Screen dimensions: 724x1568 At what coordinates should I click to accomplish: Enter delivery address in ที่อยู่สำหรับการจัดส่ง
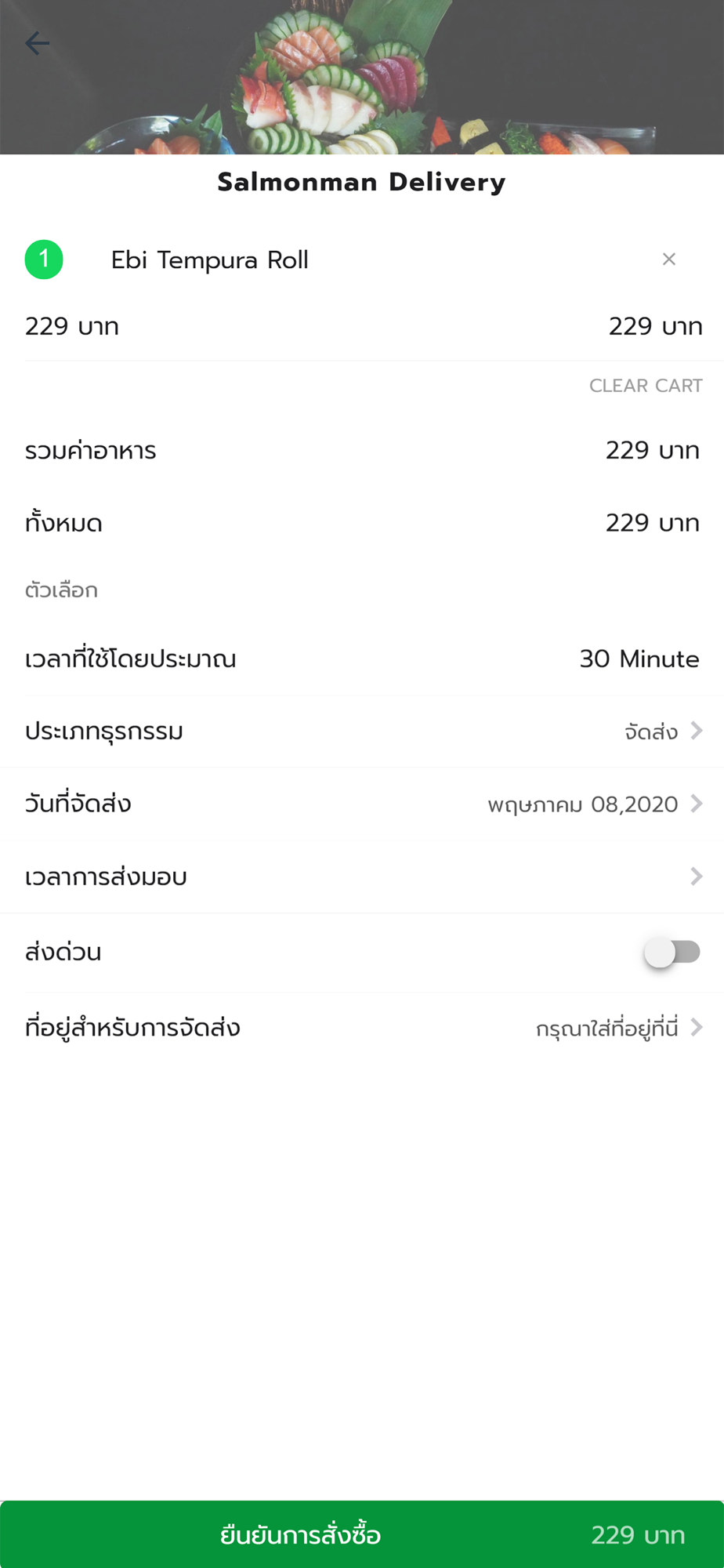pyautogui.click(x=362, y=1028)
